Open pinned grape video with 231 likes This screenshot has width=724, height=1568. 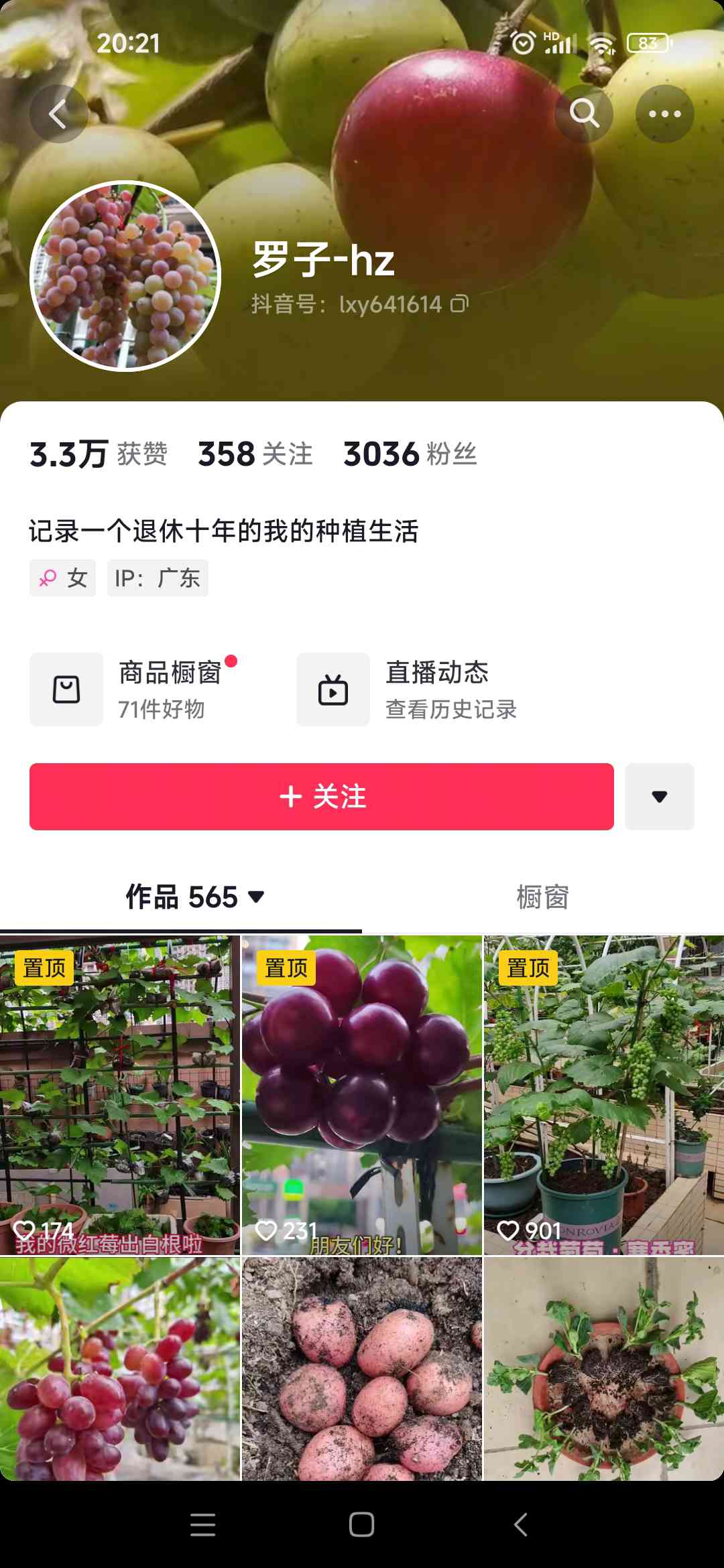pyautogui.click(x=362, y=1095)
